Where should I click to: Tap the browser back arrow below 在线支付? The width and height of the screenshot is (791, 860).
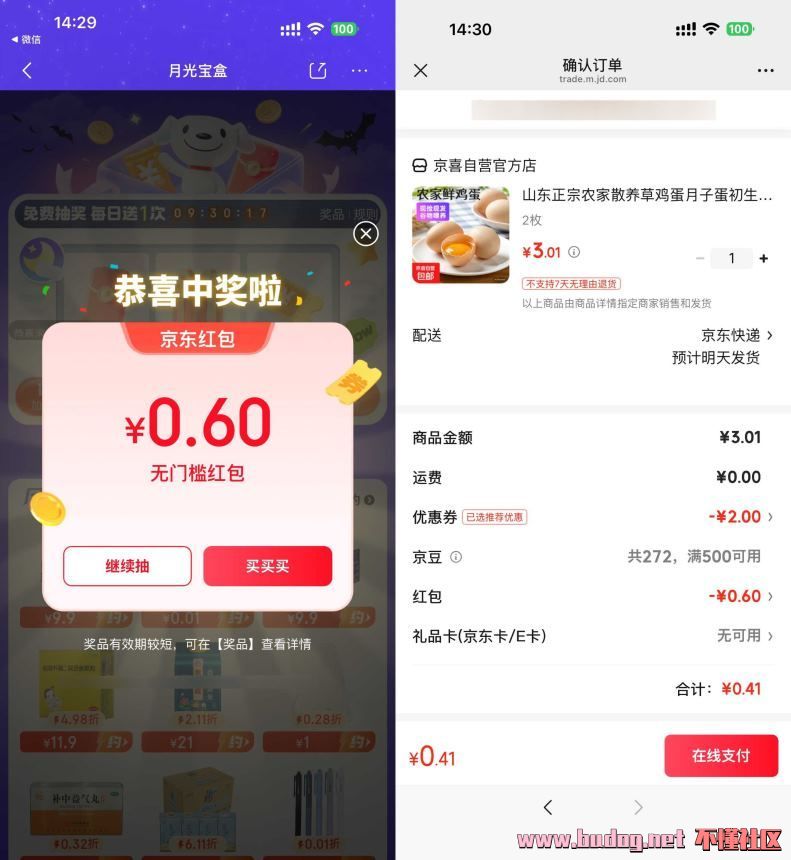547,807
